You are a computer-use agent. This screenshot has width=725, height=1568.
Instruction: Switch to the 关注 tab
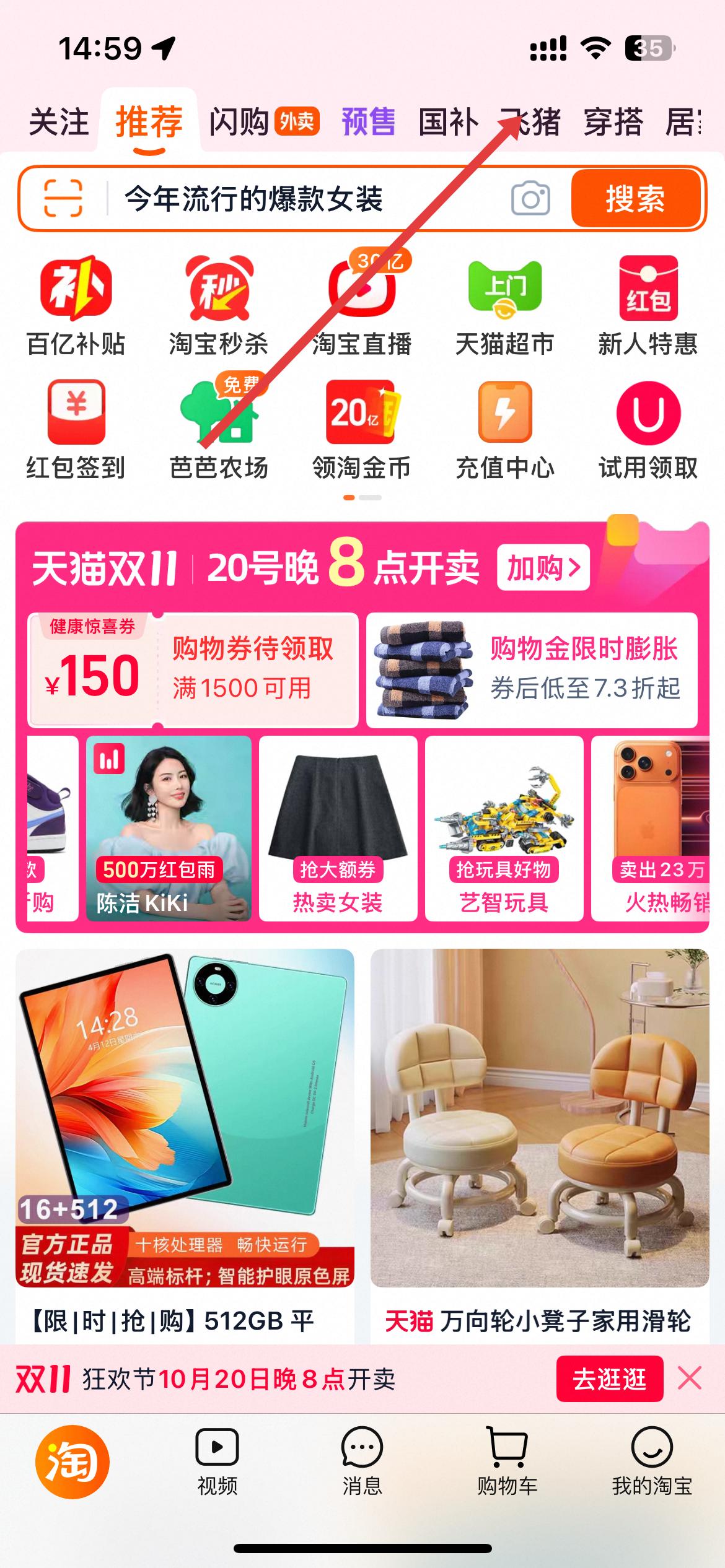pos(59,122)
